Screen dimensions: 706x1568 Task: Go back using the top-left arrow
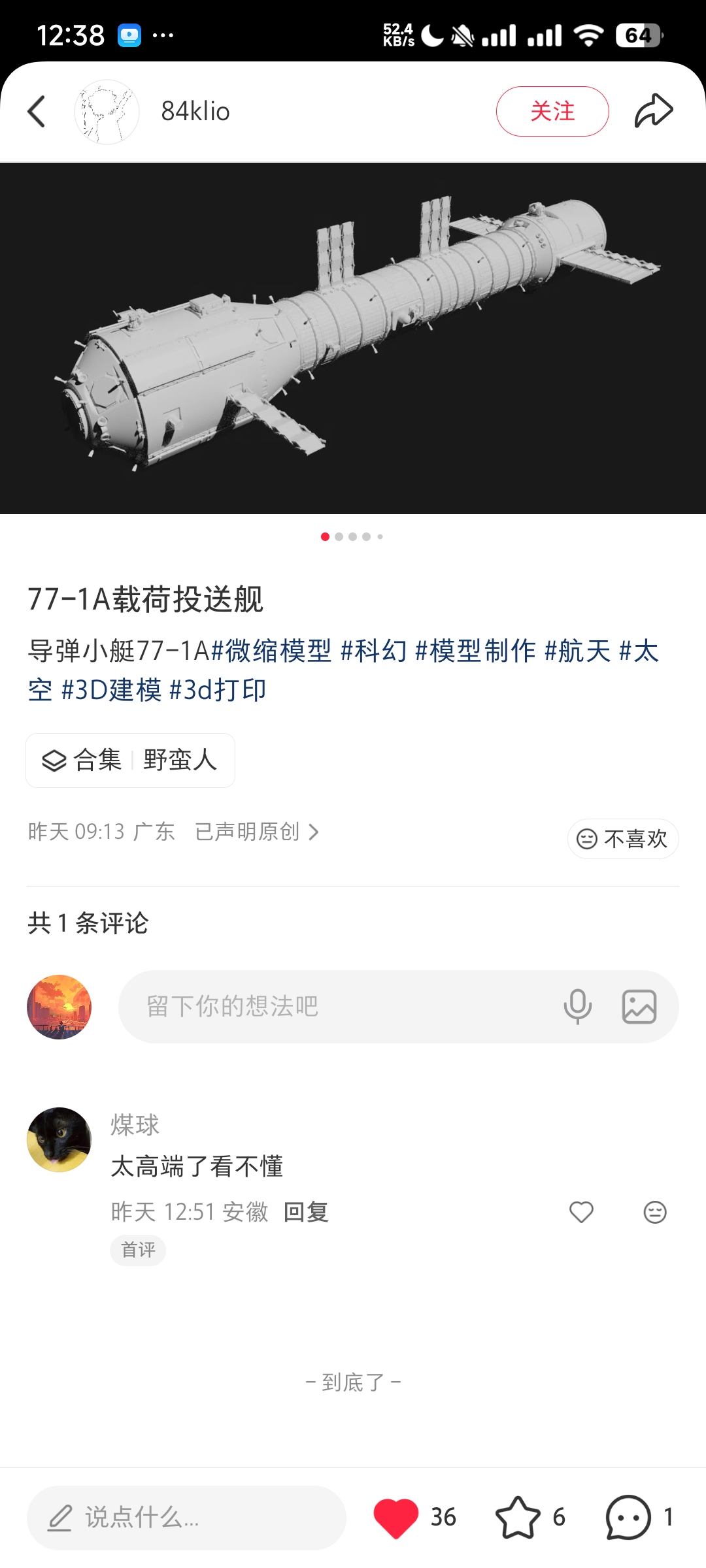coord(37,112)
